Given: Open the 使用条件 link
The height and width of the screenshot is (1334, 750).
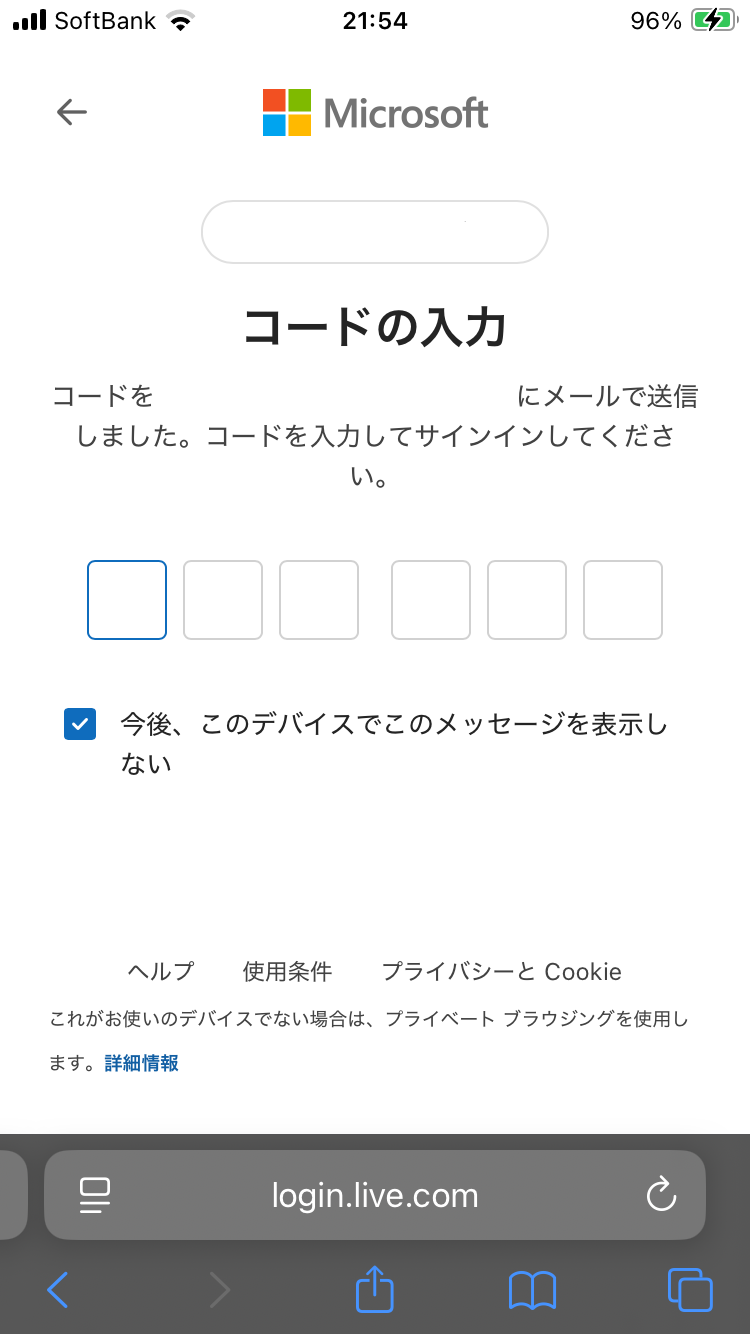Looking at the screenshot, I should (x=287, y=971).
